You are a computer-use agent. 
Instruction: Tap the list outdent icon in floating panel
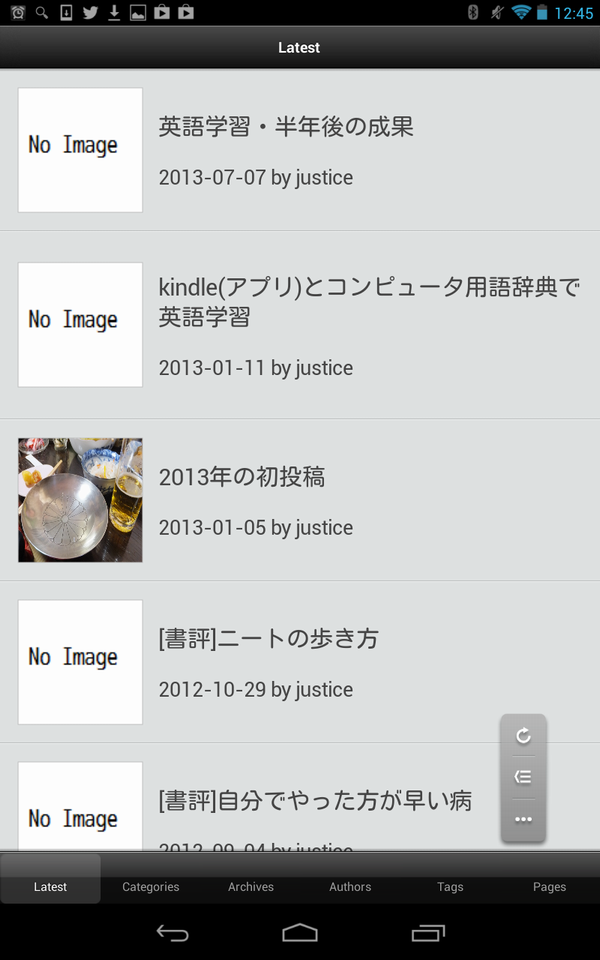523,777
